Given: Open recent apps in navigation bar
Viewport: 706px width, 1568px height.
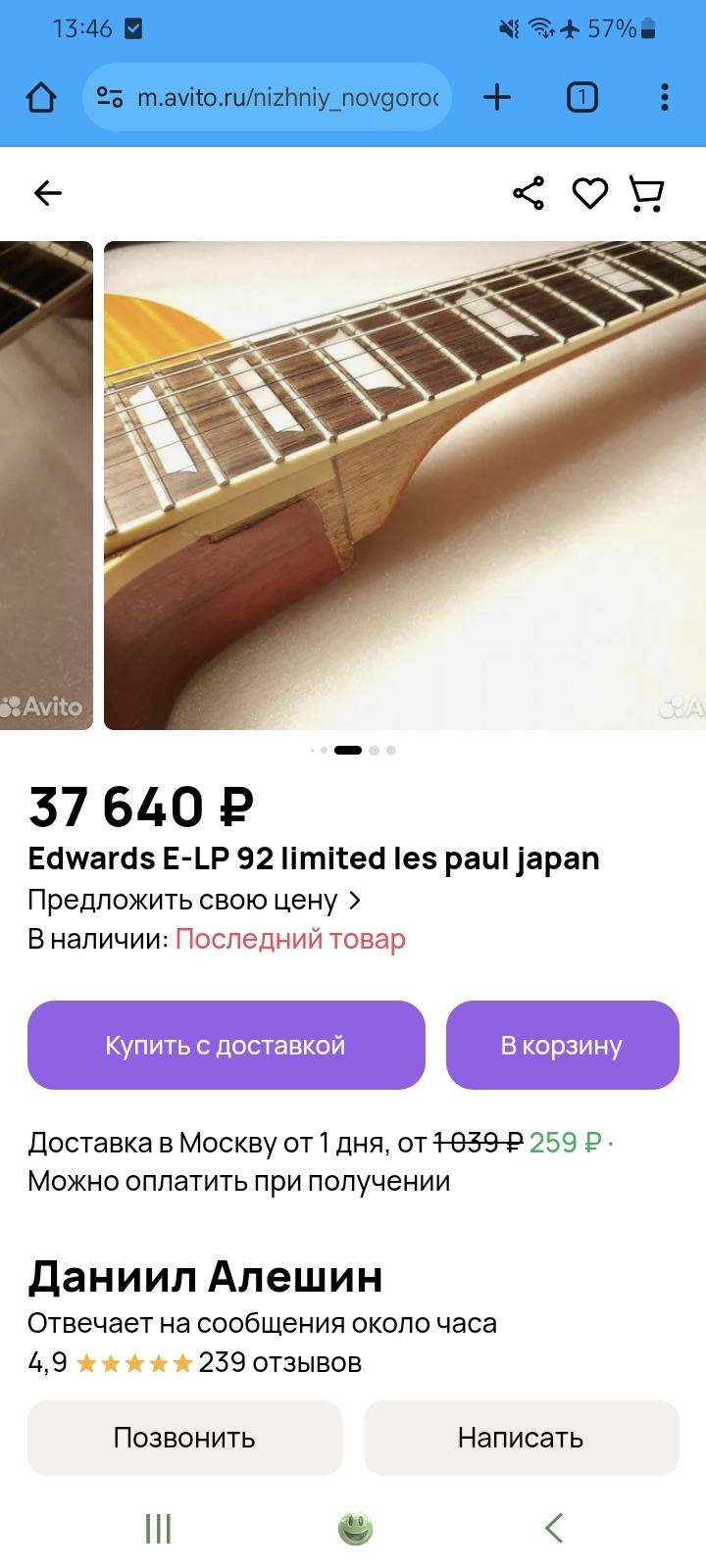Looking at the screenshot, I should tap(158, 1528).
